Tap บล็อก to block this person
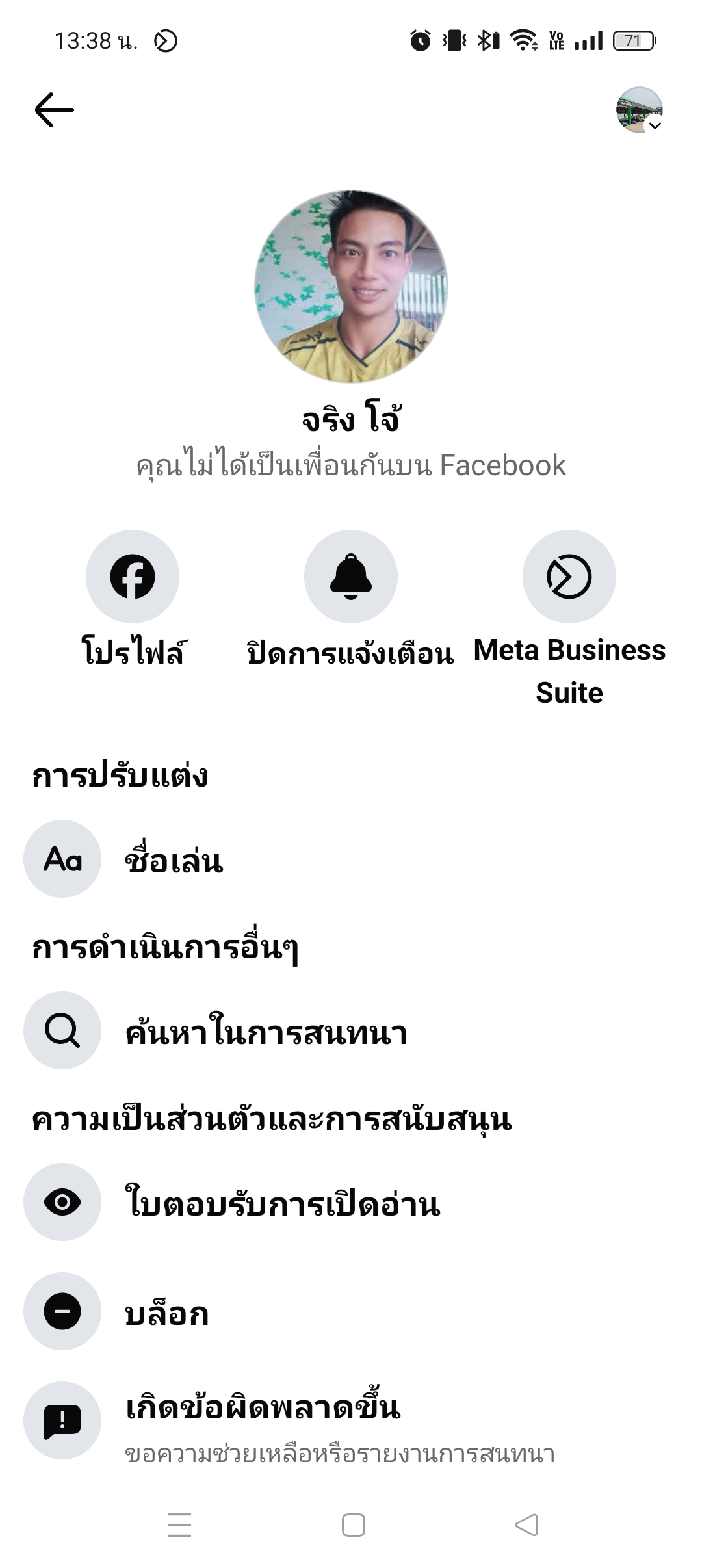 click(166, 1312)
